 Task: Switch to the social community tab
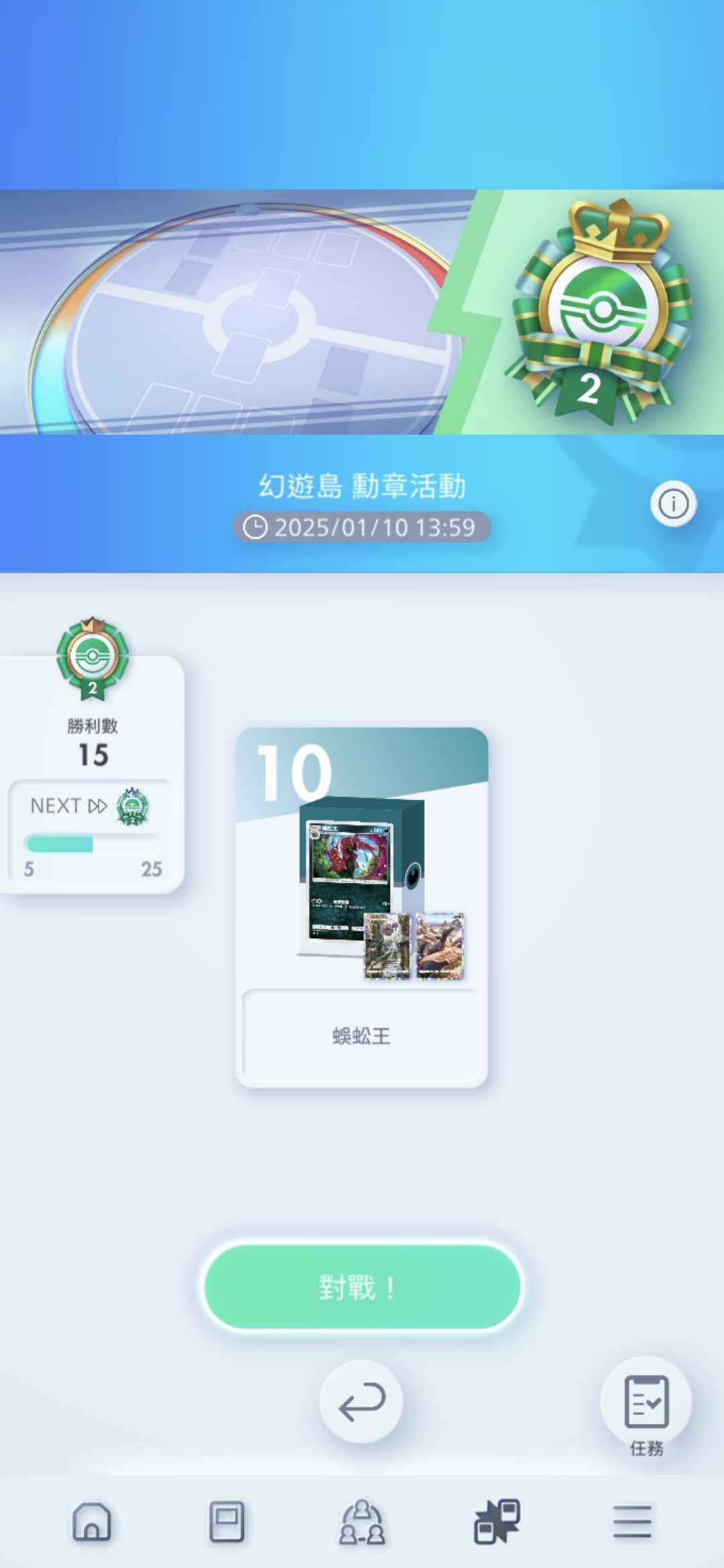pos(362,1522)
